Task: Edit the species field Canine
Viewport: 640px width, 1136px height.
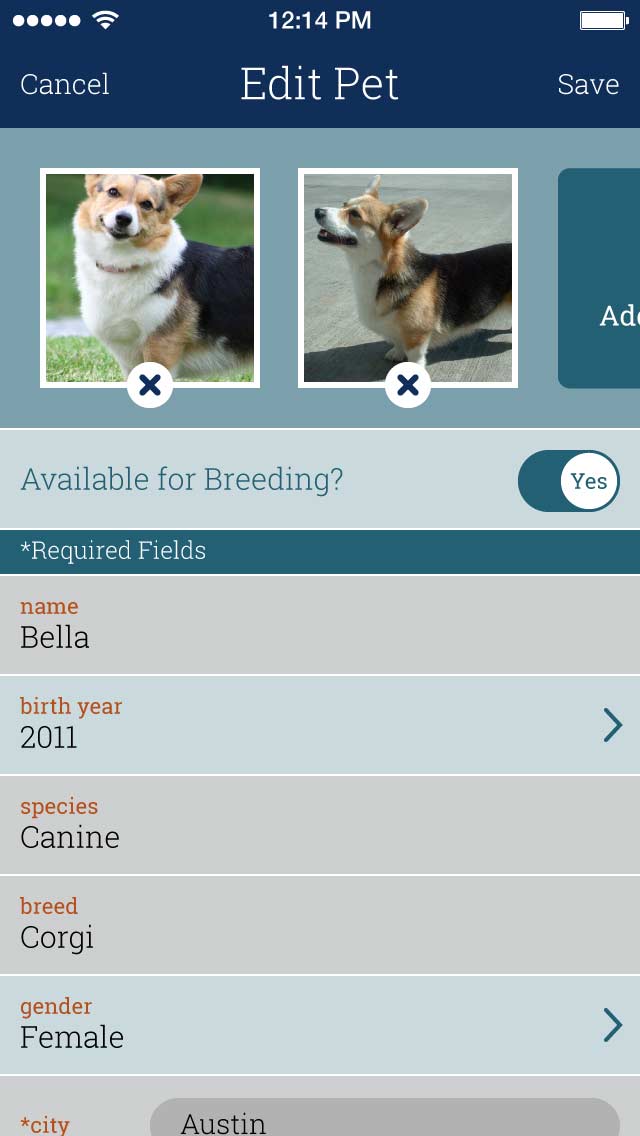Action: point(320,825)
